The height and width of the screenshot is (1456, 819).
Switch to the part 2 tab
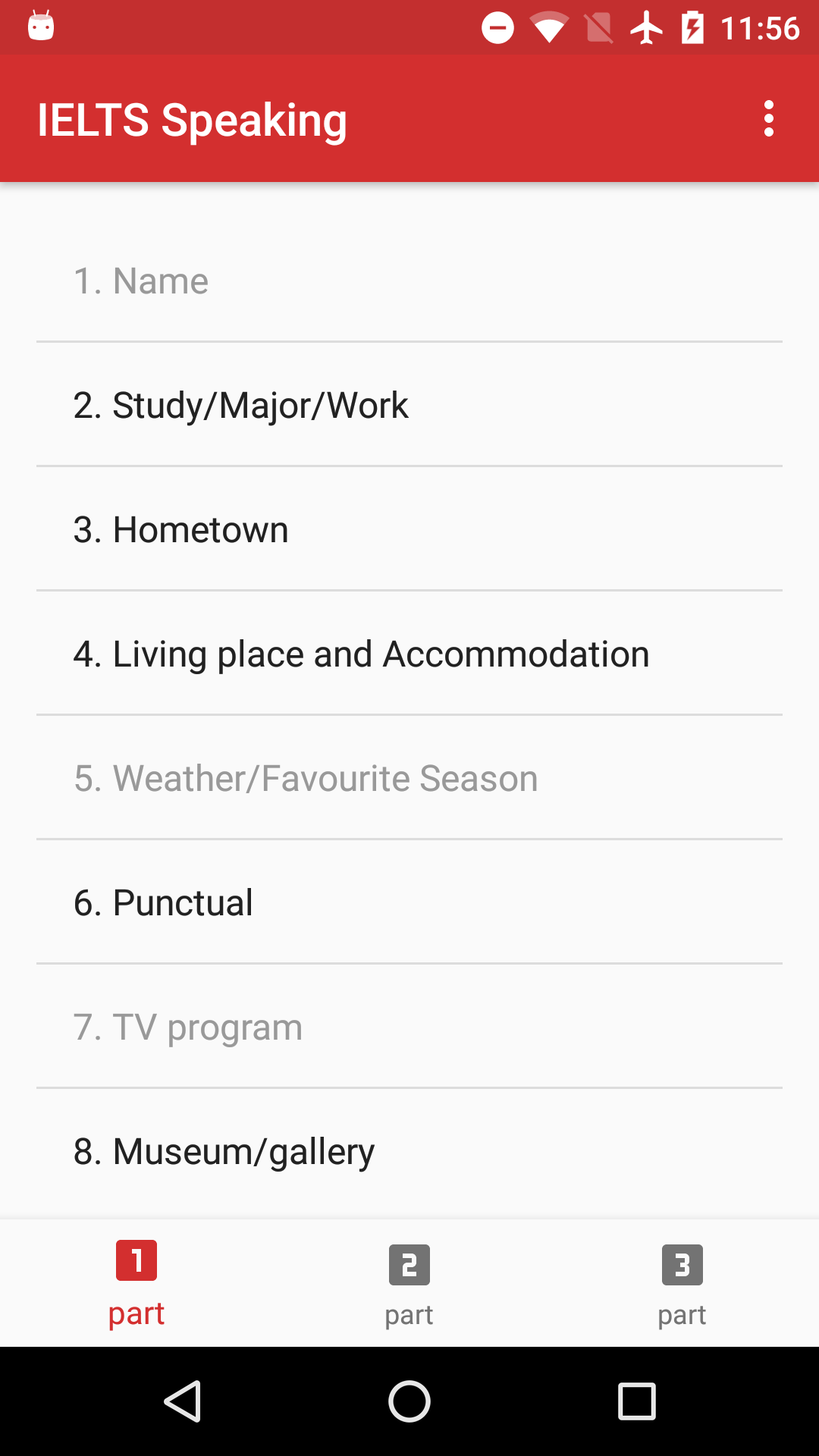pos(409,1283)
